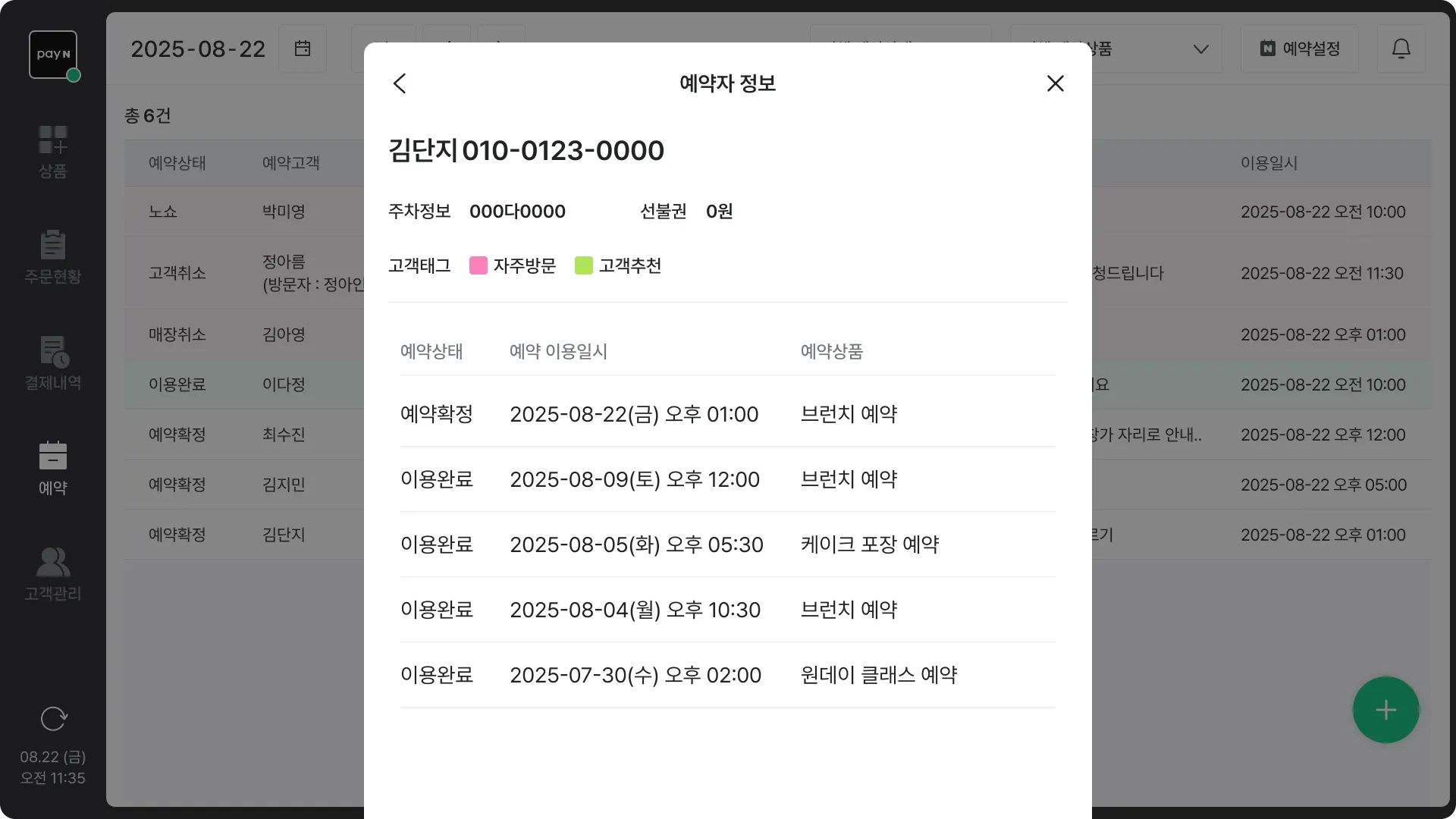Add a new reservation

[x=1385, y=710]
